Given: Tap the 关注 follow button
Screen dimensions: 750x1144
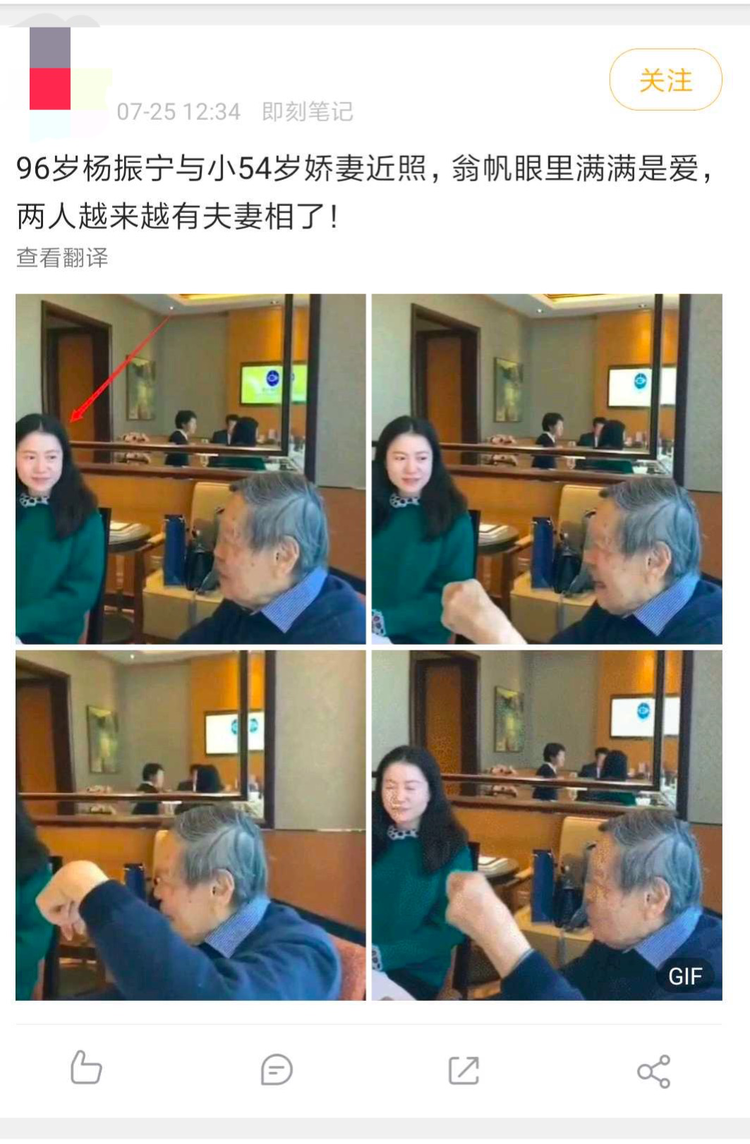Looking at the screenshot, I should point(665,80).
